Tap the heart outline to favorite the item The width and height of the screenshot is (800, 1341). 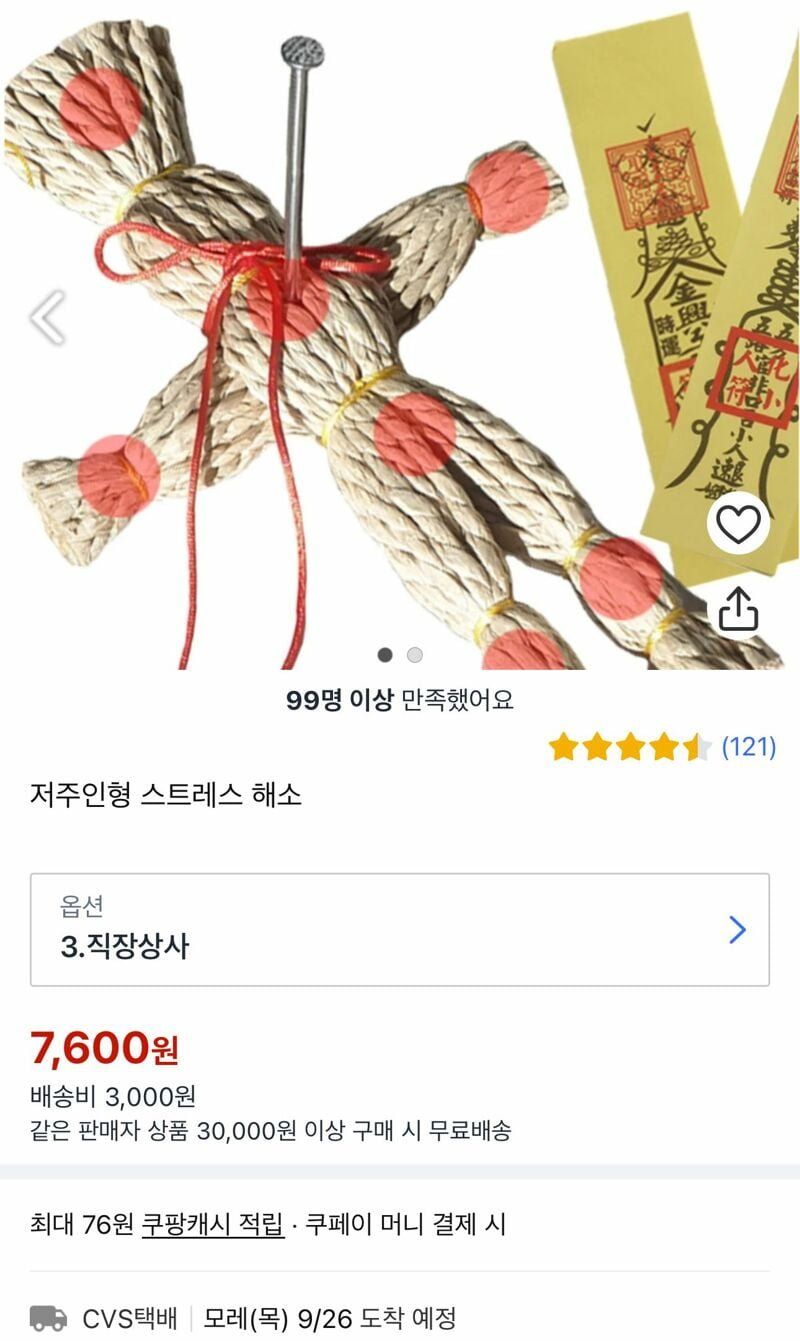pos(741,524)
